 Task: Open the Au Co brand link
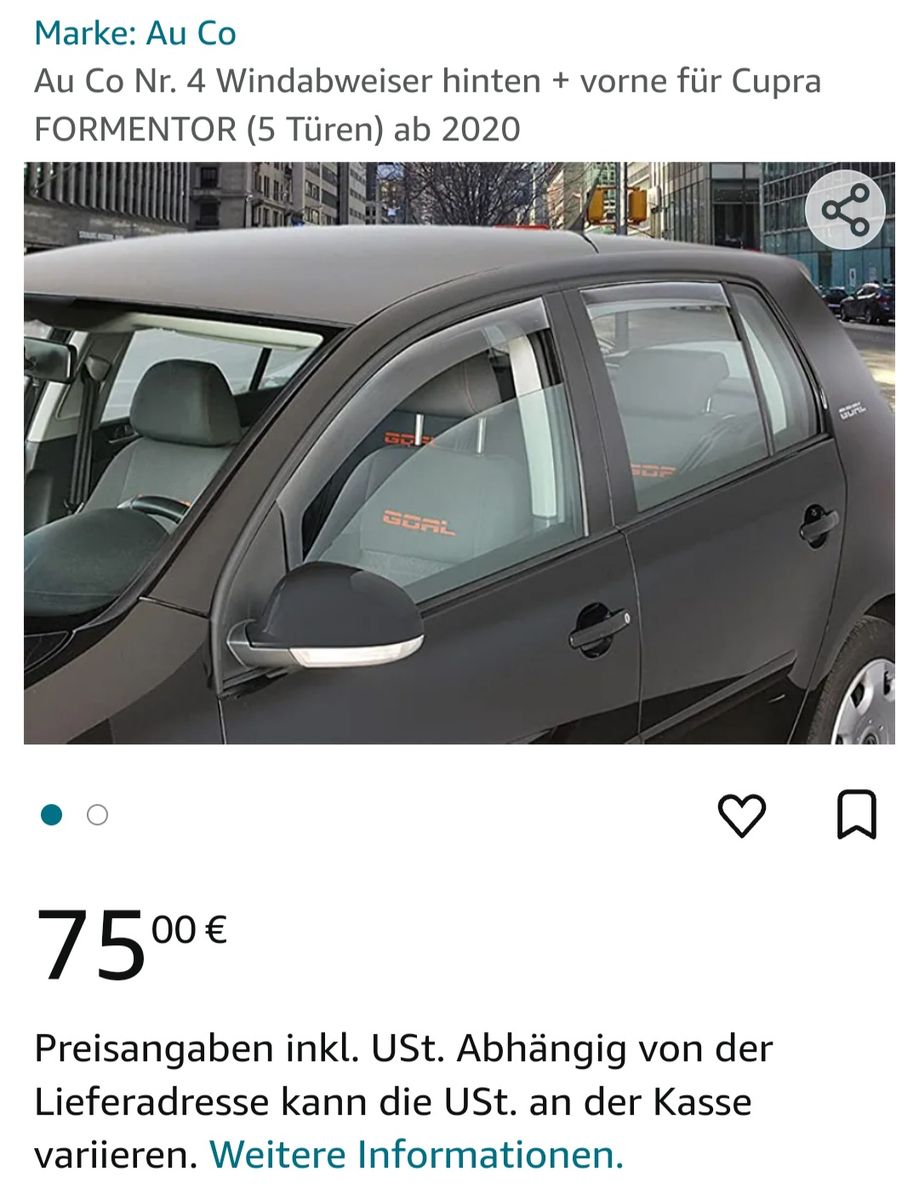click(135, 33)
